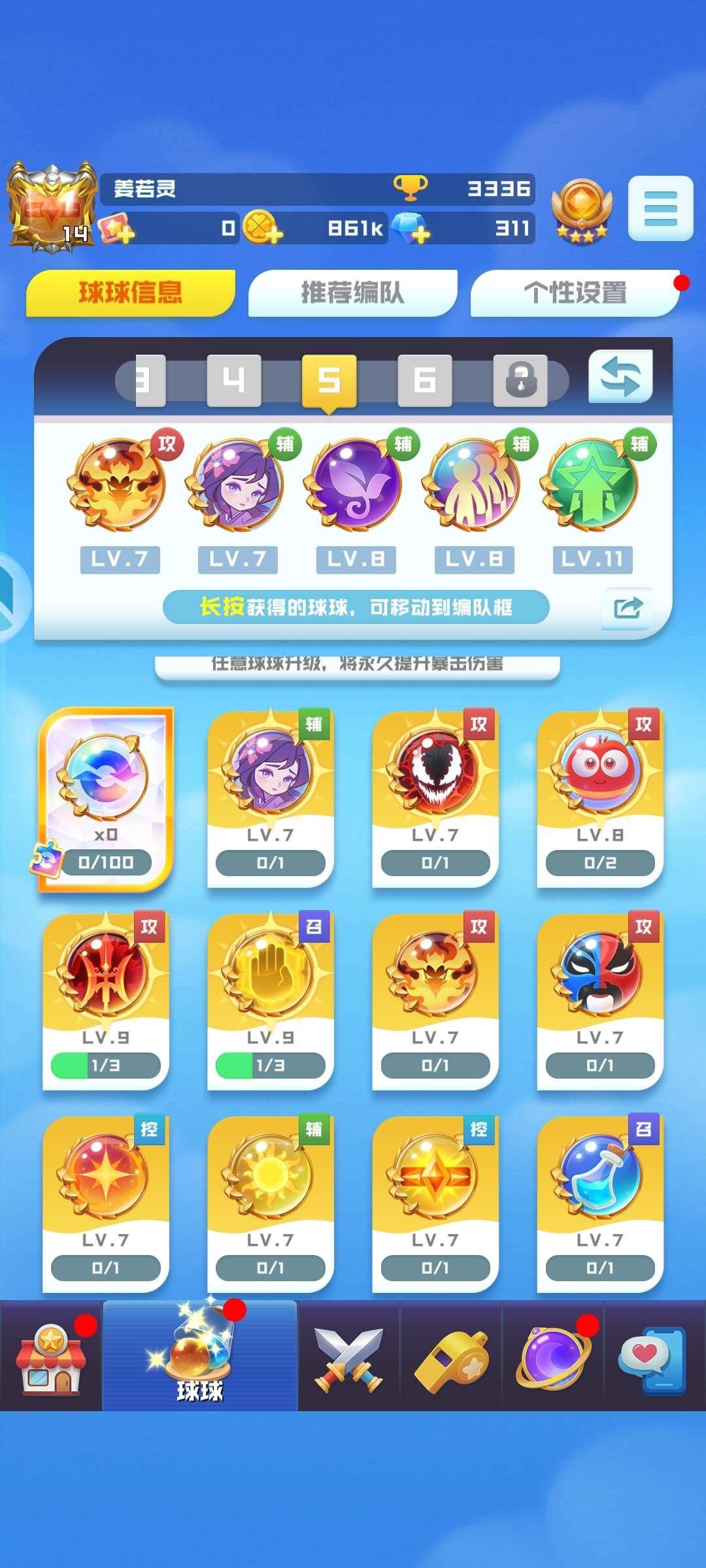This screenshot has width=706, height=1568.
Task: Select team slot number 4
Action: pos(233,380)
